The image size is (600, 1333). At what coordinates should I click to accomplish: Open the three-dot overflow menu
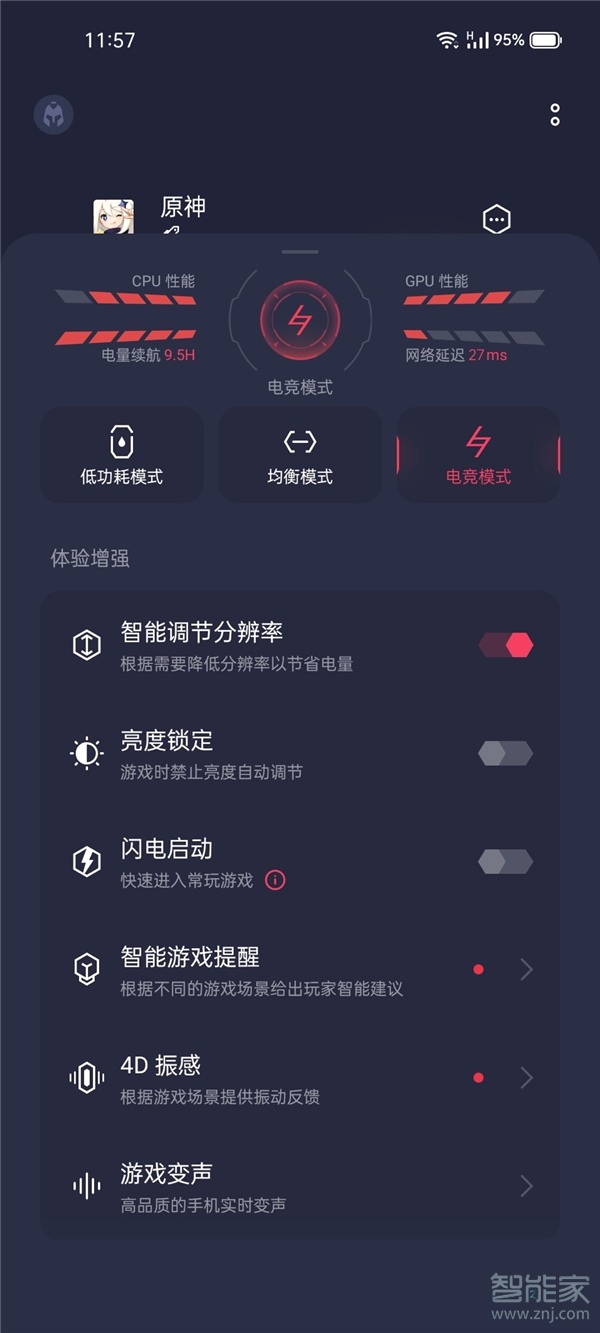555,115
